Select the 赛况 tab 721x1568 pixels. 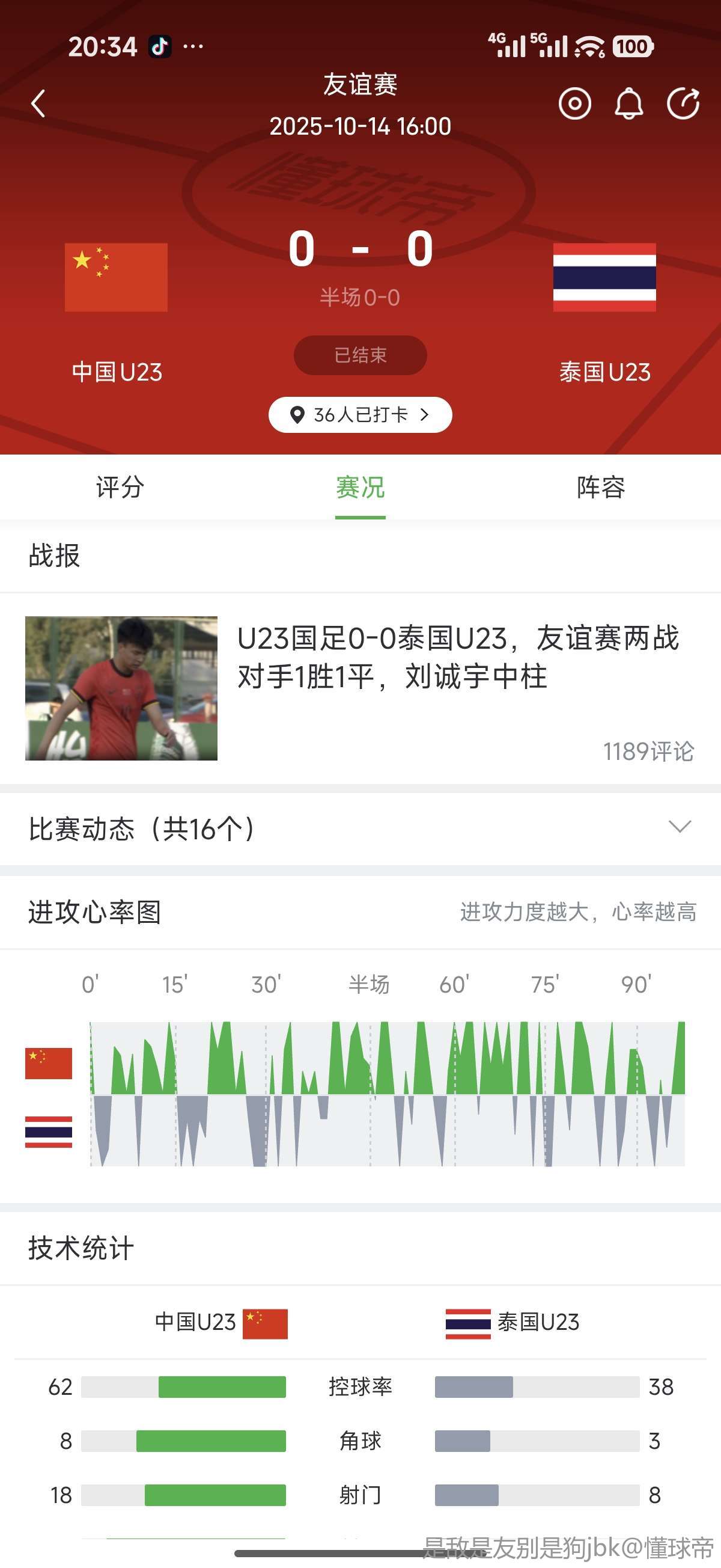coord(360,488)
